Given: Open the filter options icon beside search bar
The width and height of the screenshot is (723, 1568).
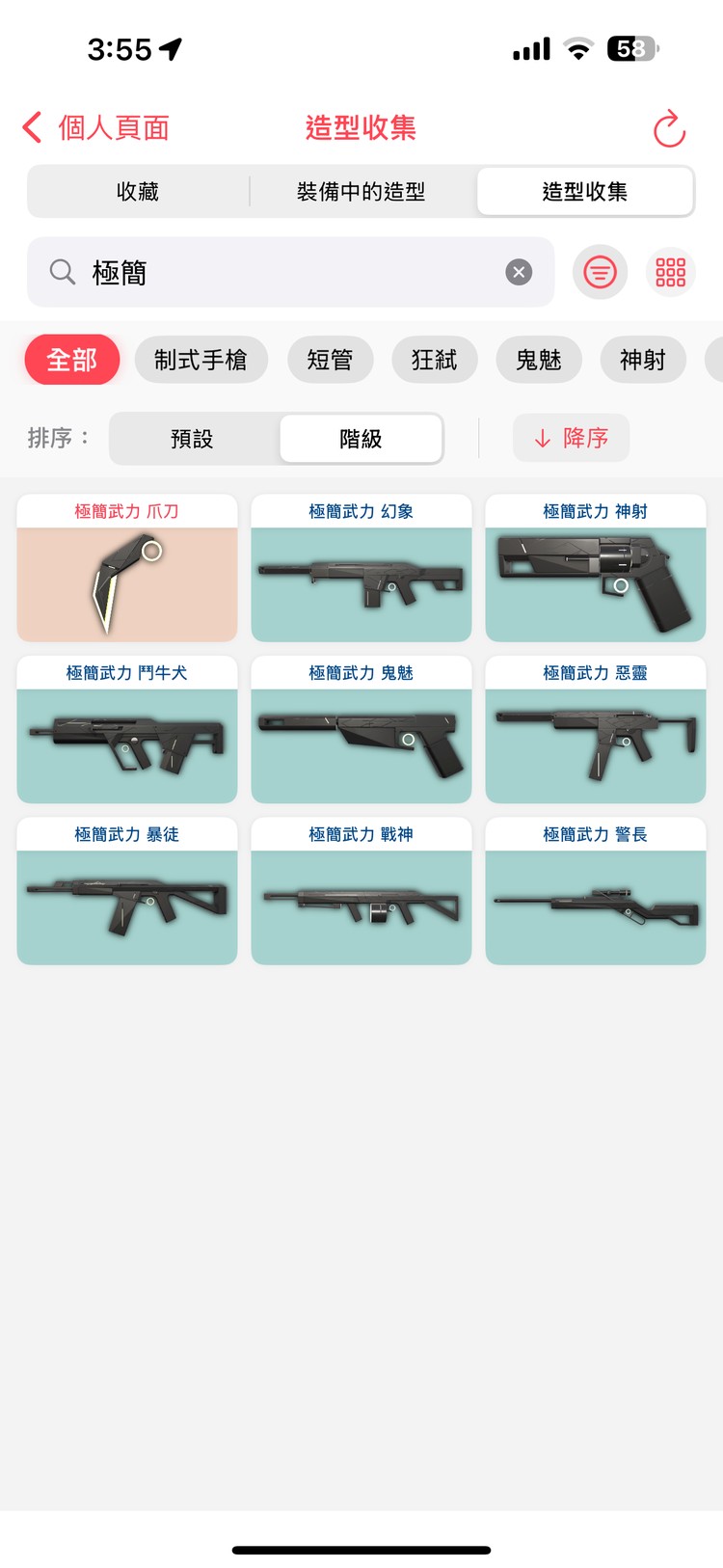Looking at the screenshot, I should point(600,272).
